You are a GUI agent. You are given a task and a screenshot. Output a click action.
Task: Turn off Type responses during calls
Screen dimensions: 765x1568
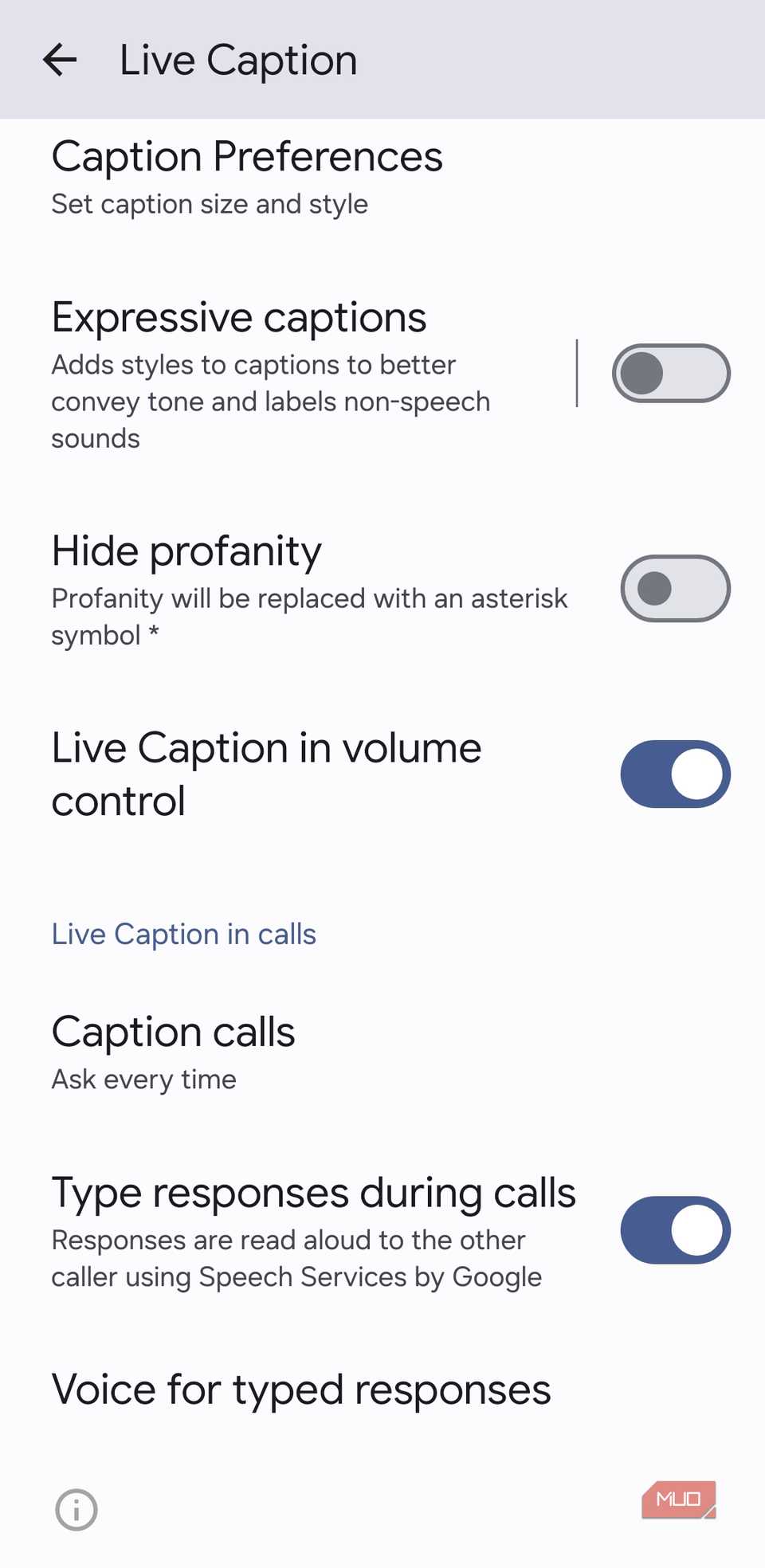pos(674,1230)
